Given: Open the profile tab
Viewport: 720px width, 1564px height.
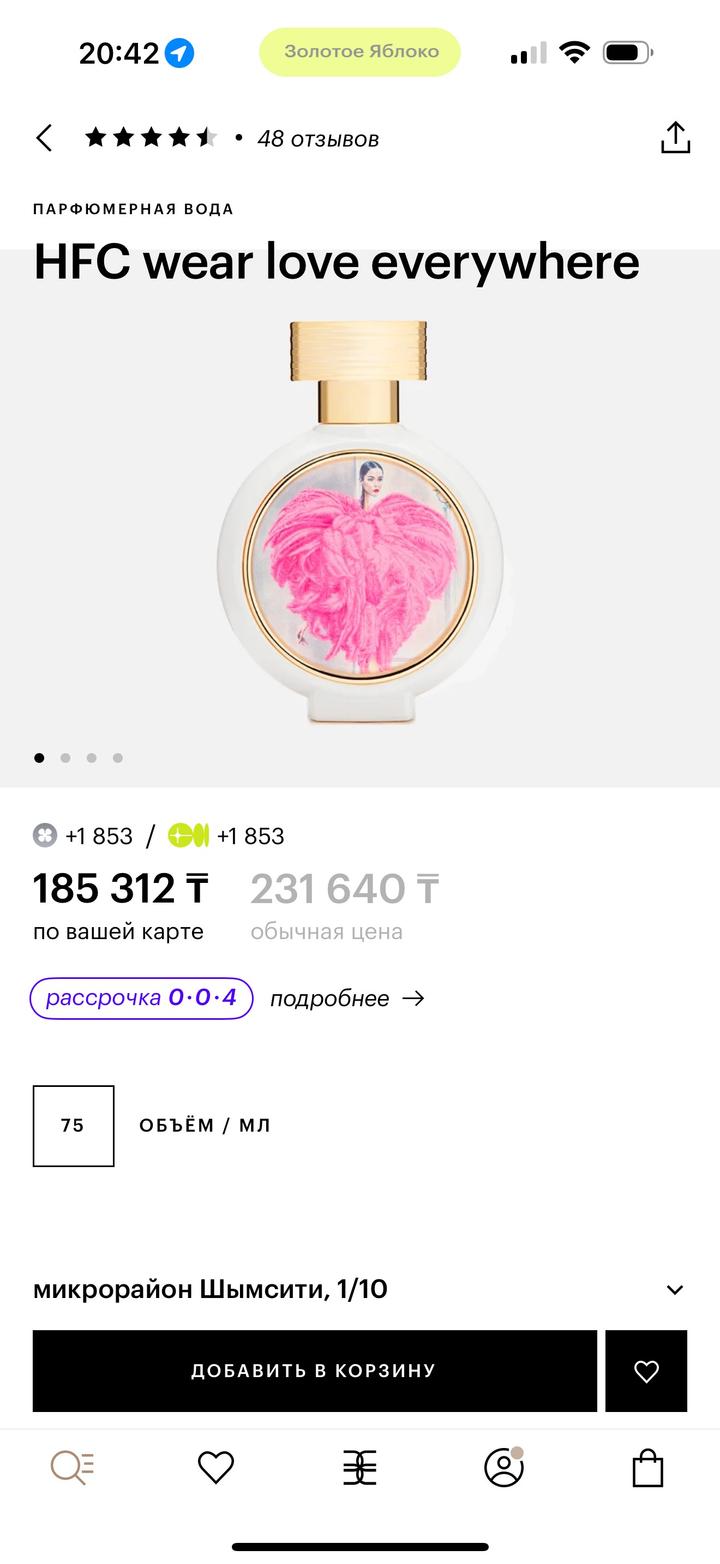Looking at the screenshot, I should [x=504, y=1468].
